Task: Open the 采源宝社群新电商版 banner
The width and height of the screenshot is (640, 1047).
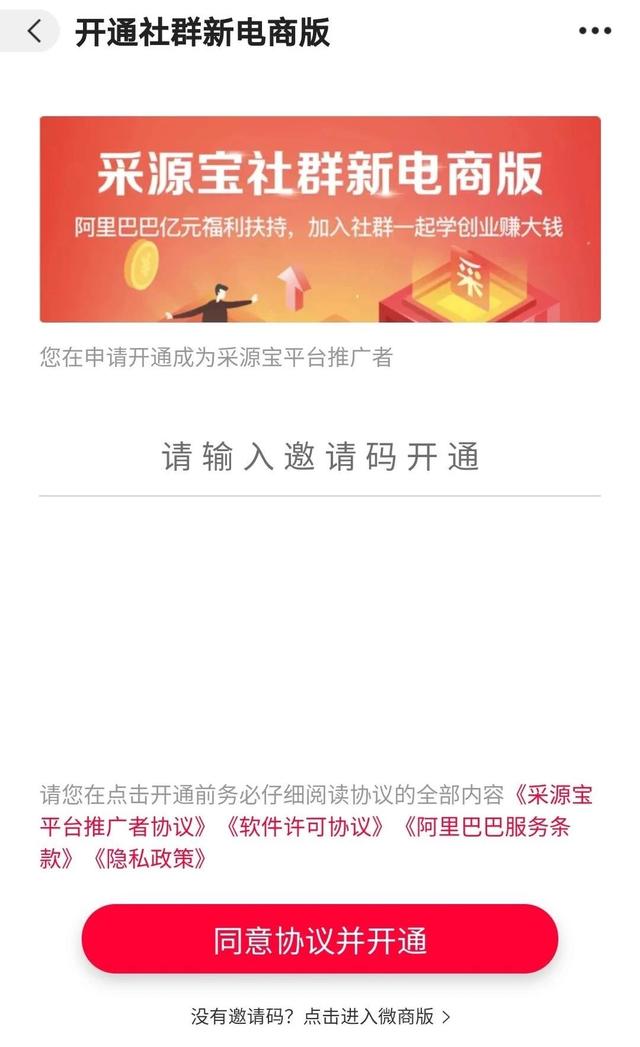Action: [320, 219]
